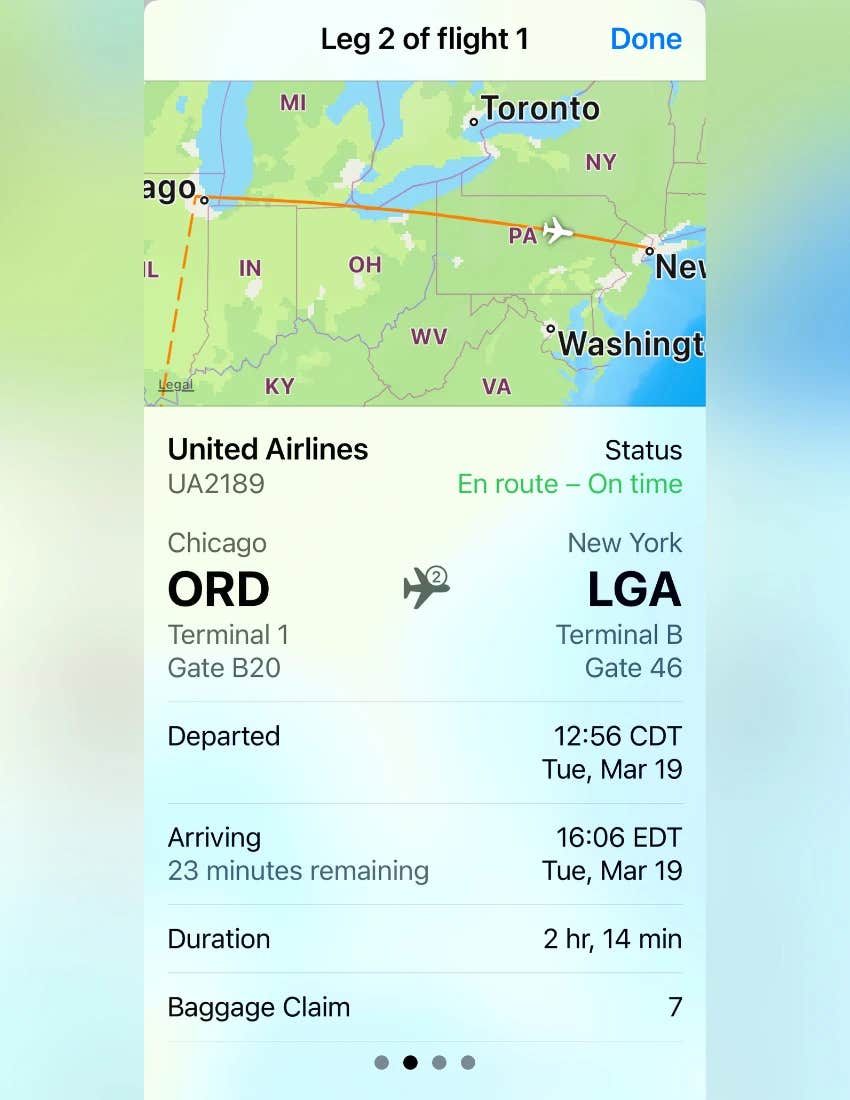The image size is (850, 1100).
Task: Select the Washington city marker
Action: (552, 328)
